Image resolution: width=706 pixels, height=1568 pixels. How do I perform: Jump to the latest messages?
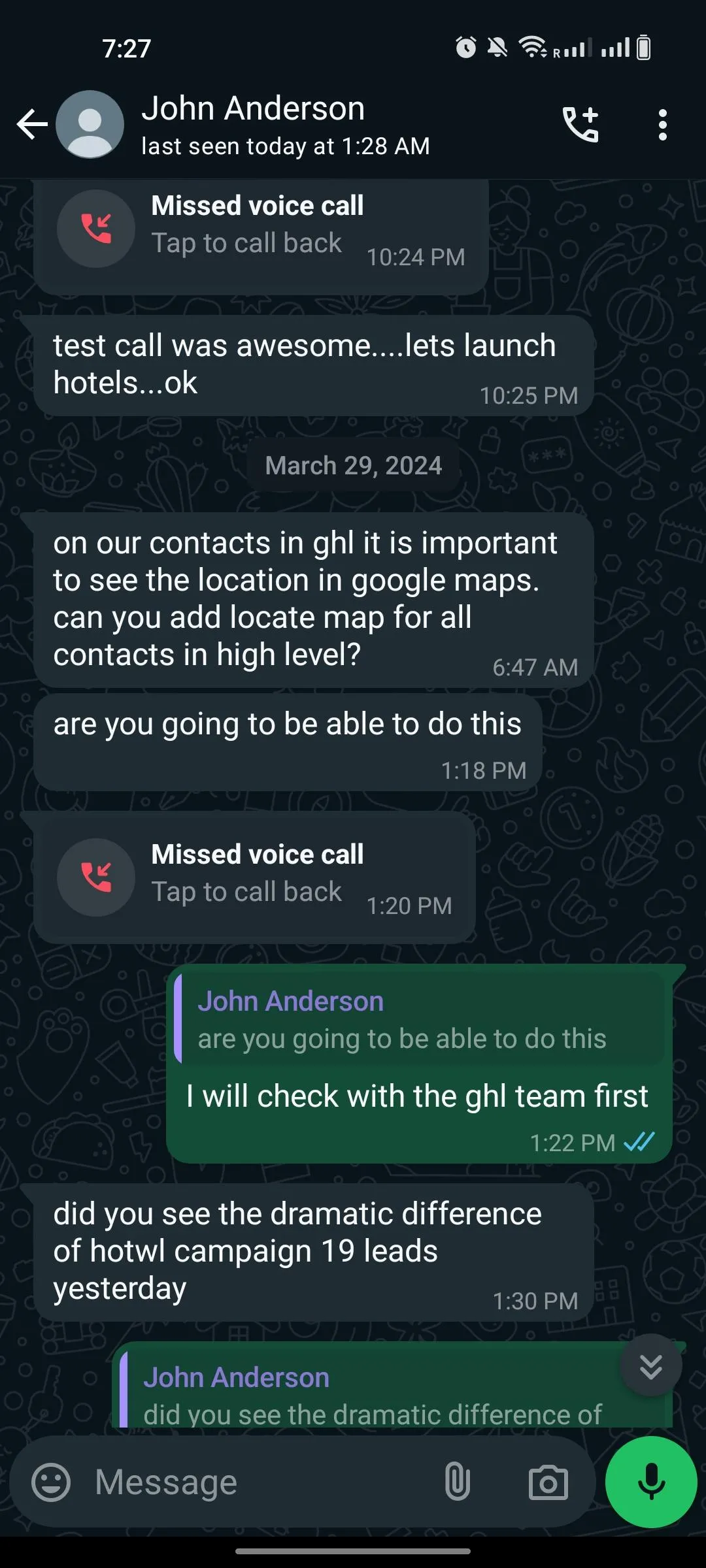tap(651, 1365)
